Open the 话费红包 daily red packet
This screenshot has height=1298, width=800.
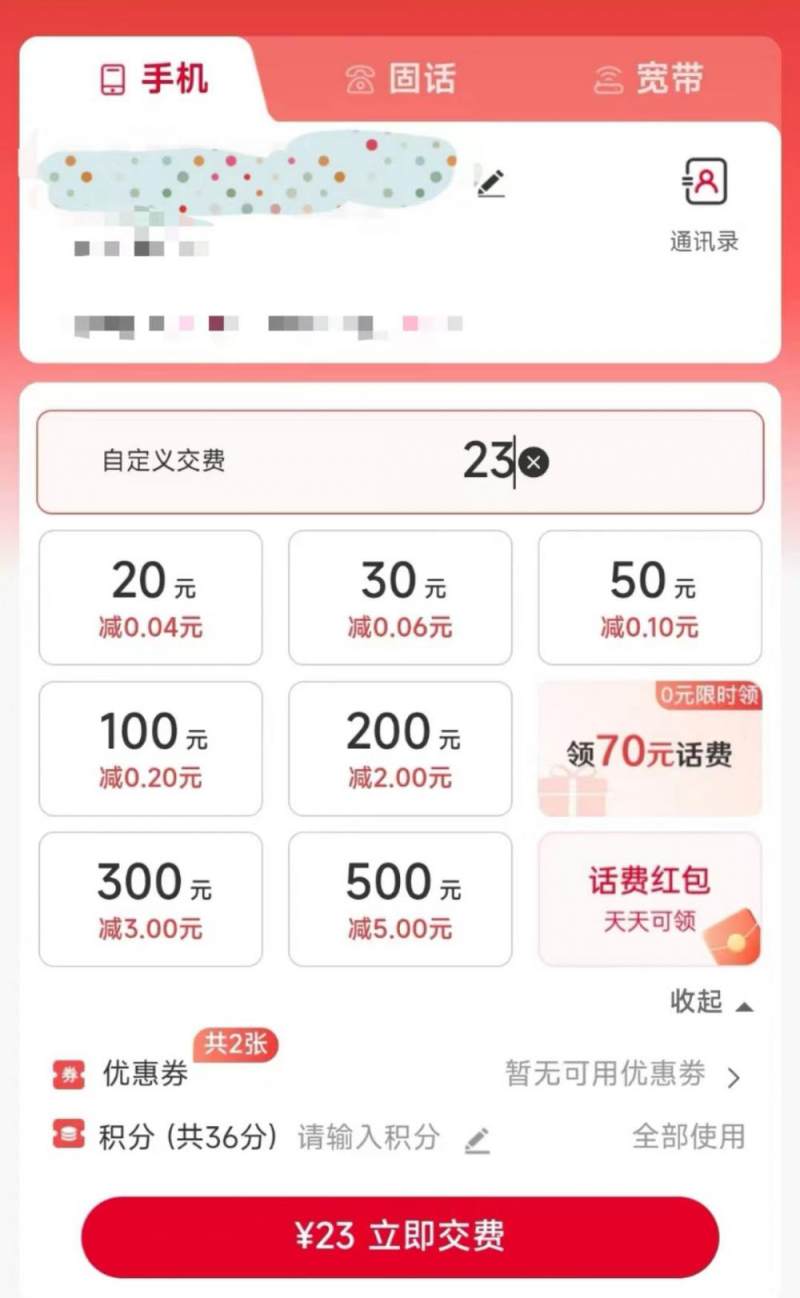pyautogui.click(x=650, y=899)
